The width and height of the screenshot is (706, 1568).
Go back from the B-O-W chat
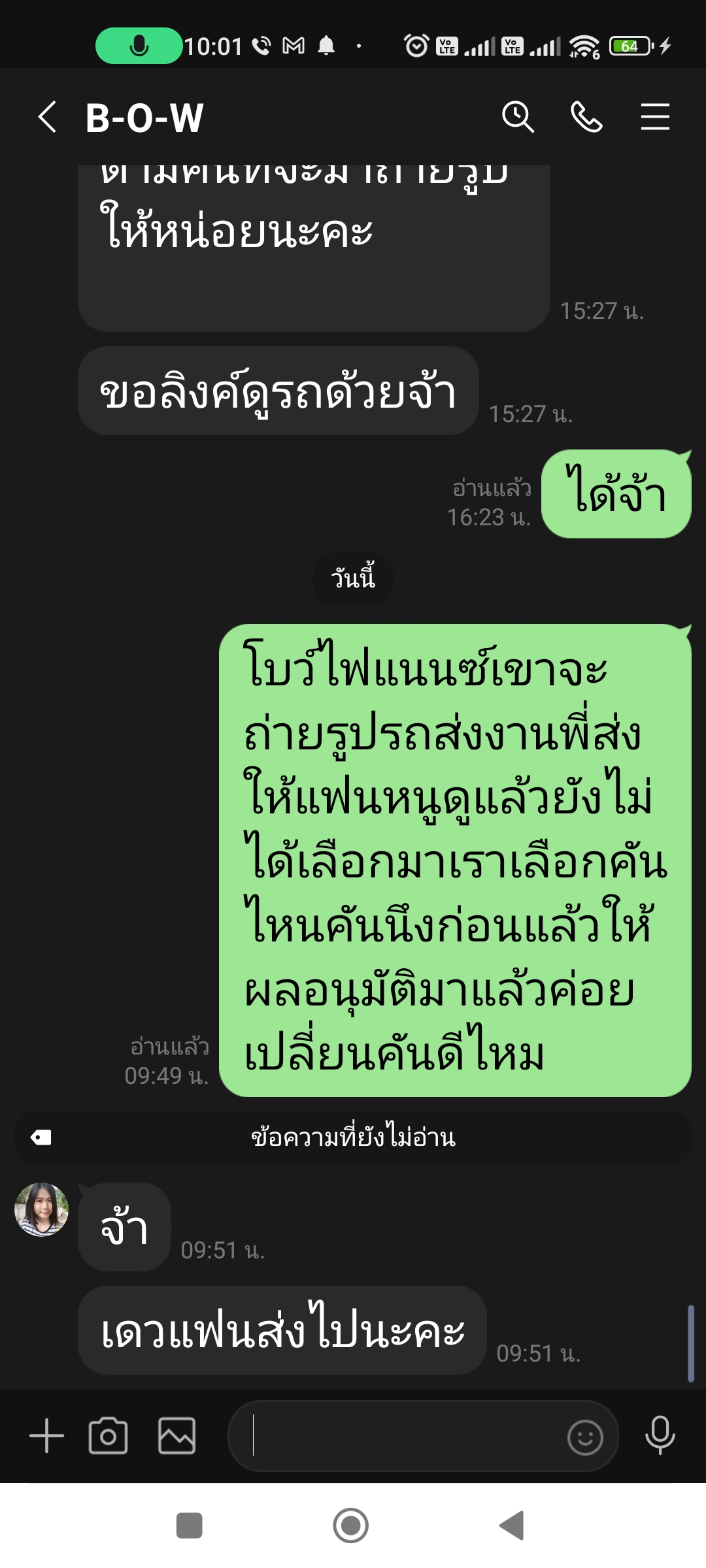tap(47, 118)
